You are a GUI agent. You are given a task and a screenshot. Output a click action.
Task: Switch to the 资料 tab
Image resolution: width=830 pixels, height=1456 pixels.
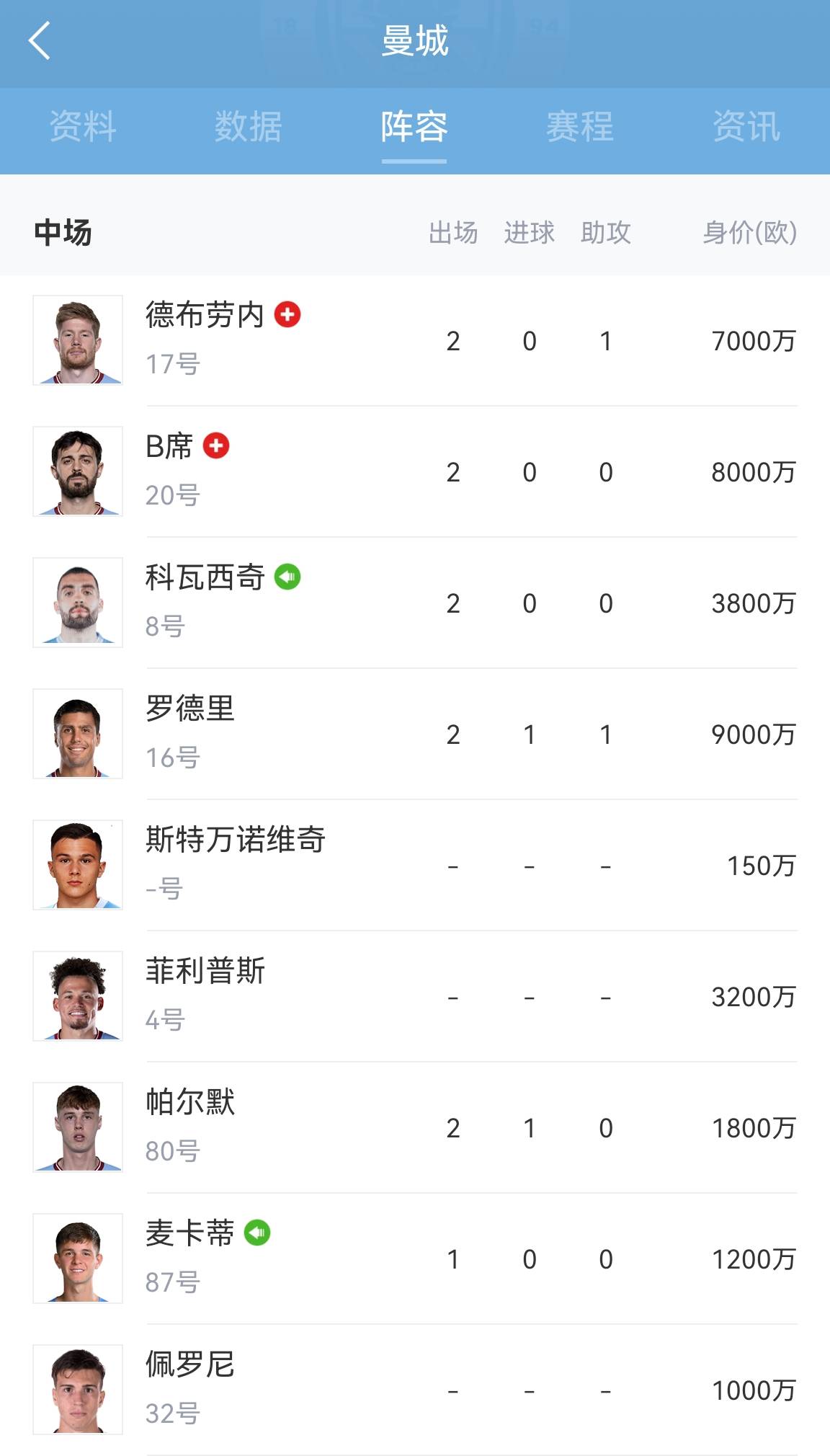(83, 127)
